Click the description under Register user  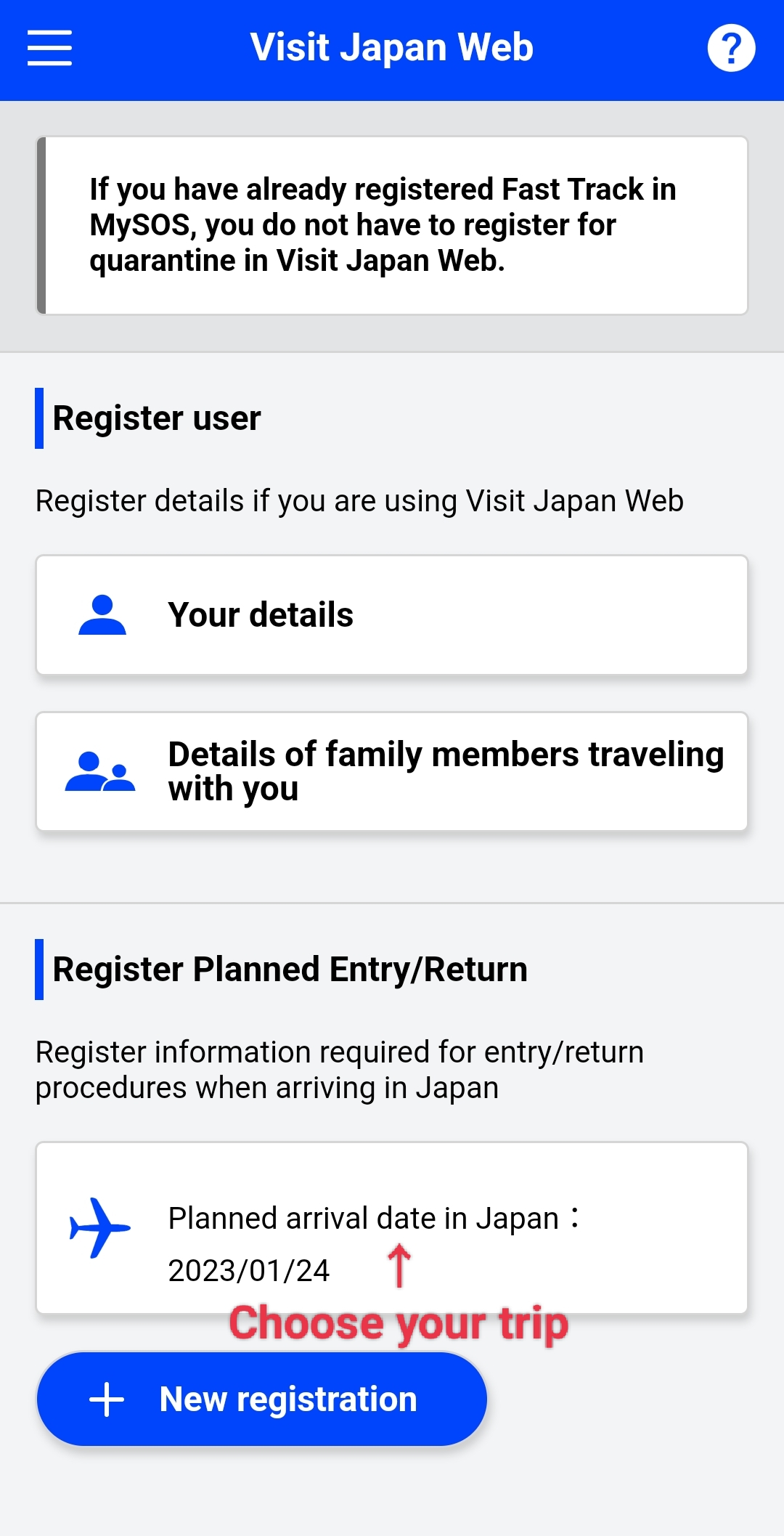coord(360,500)
